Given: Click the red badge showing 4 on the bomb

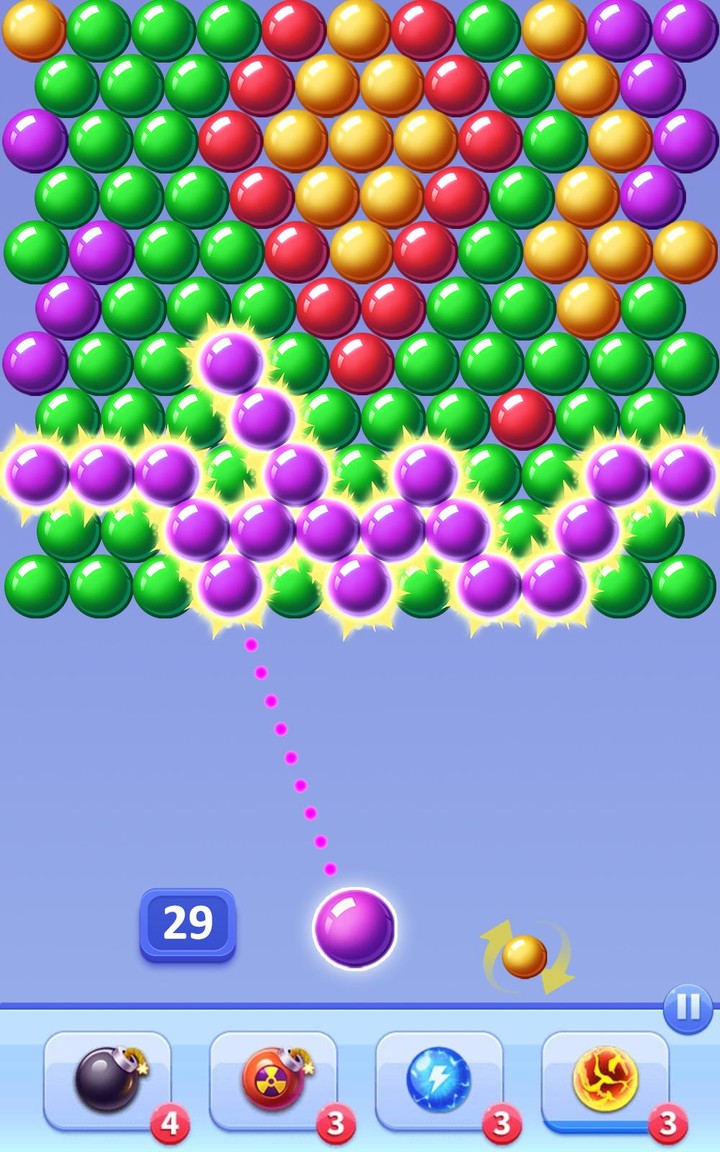Looking at the screenshot, I should point(170,1124).
